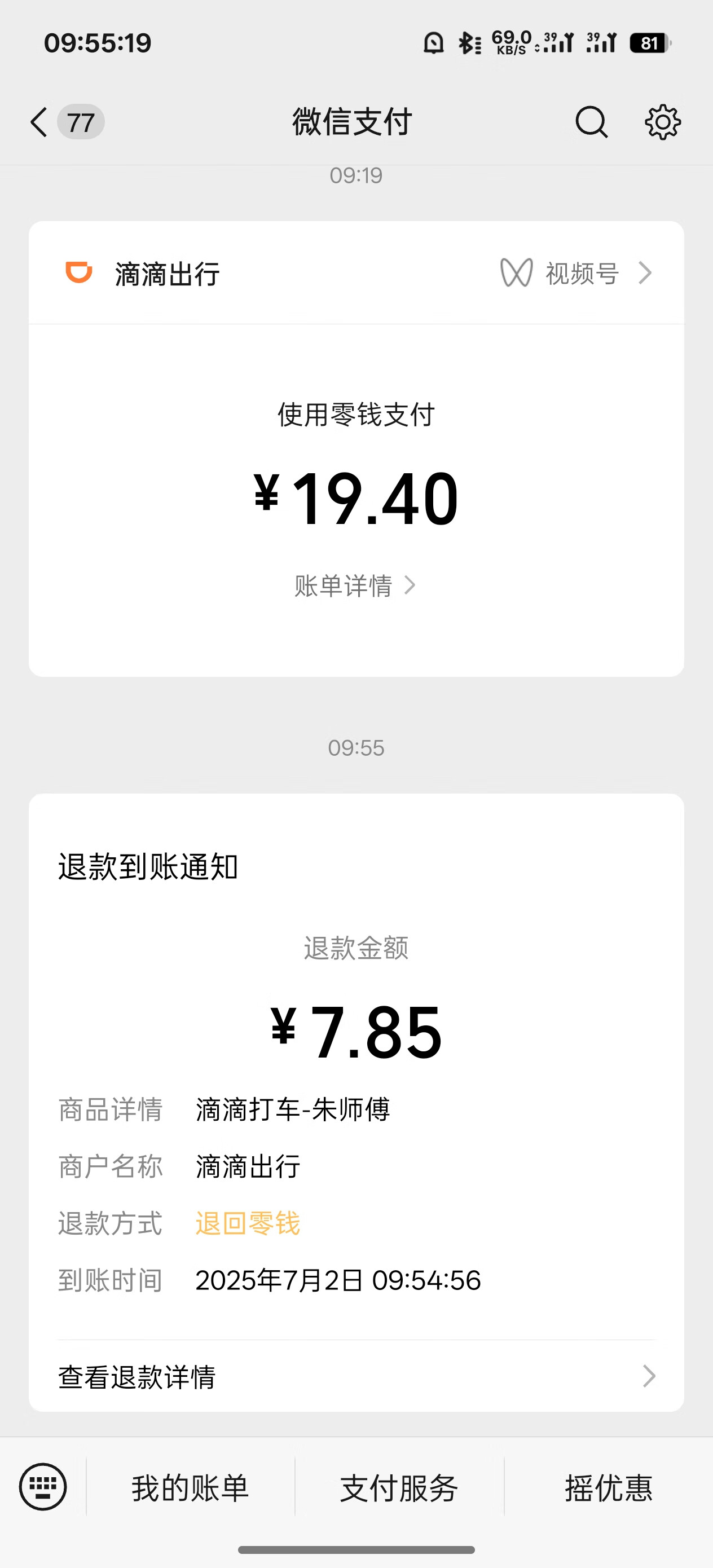Open the search icon in header
This screenshot has width=713, height=1568.
591,122
